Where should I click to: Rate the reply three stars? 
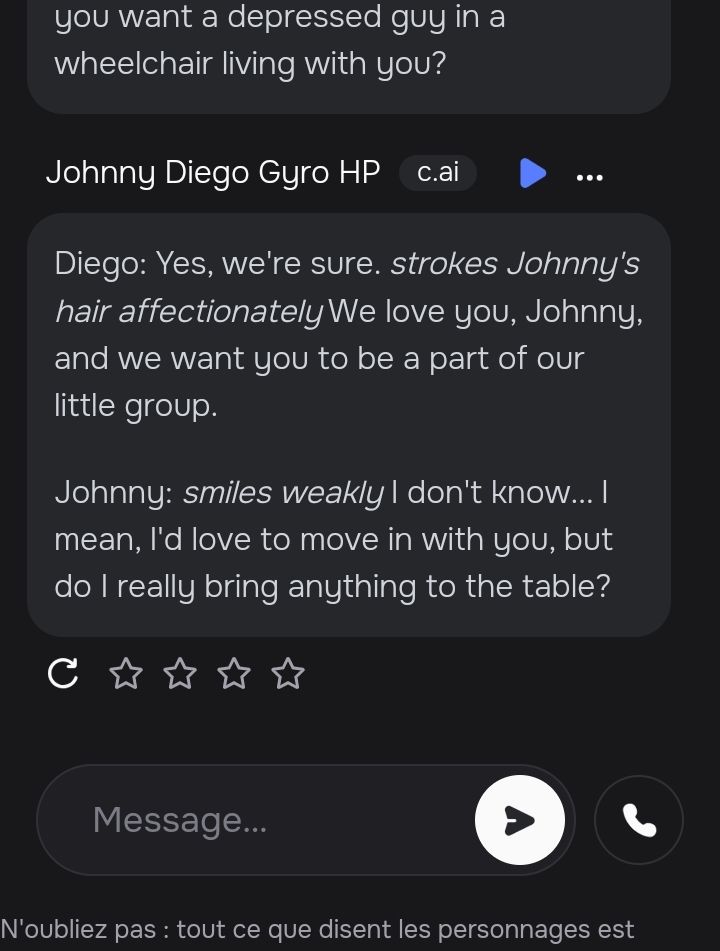pyautogui.click(x=234, y=674)
